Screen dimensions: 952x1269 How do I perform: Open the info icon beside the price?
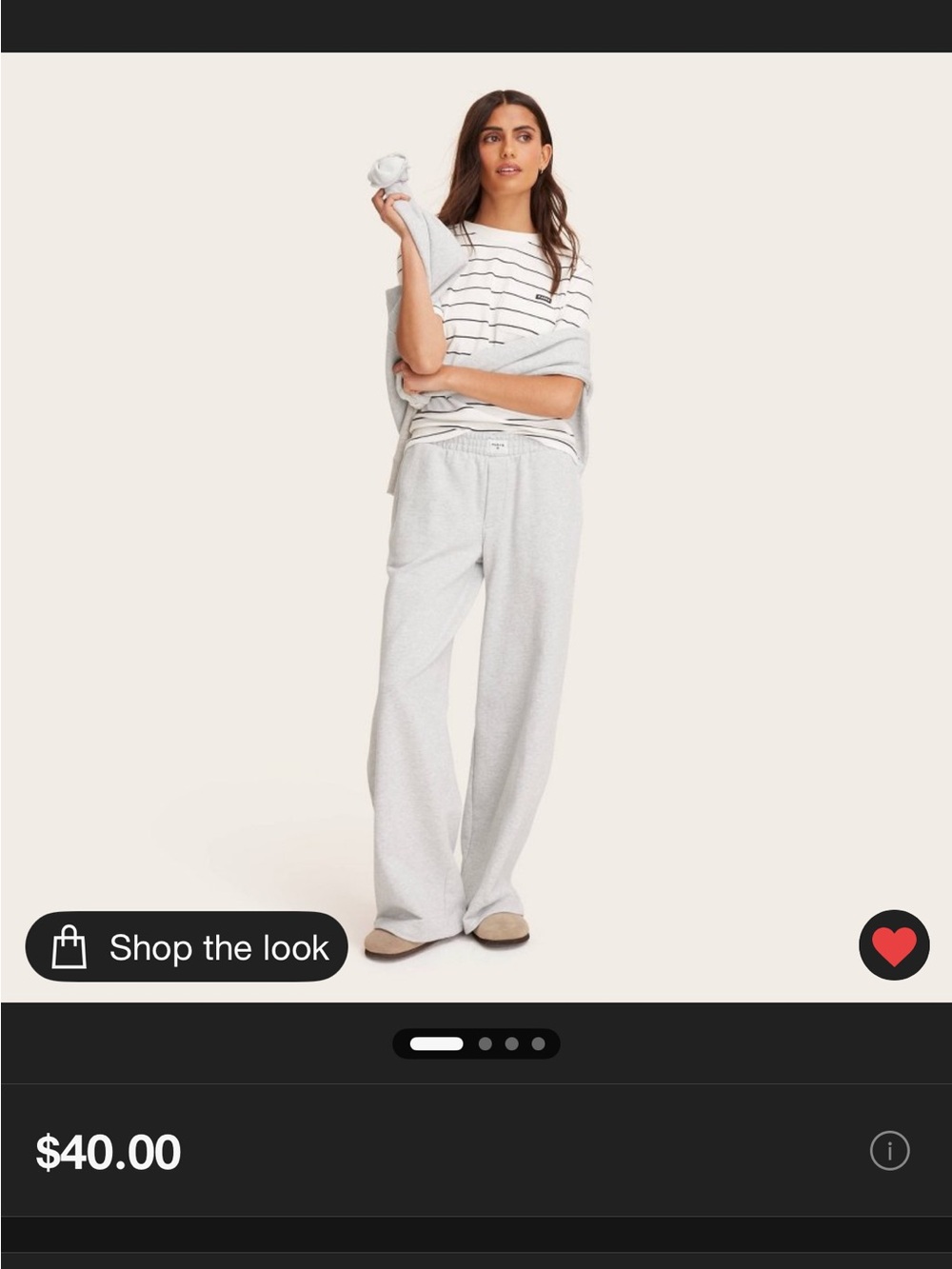click(889, 1150)
